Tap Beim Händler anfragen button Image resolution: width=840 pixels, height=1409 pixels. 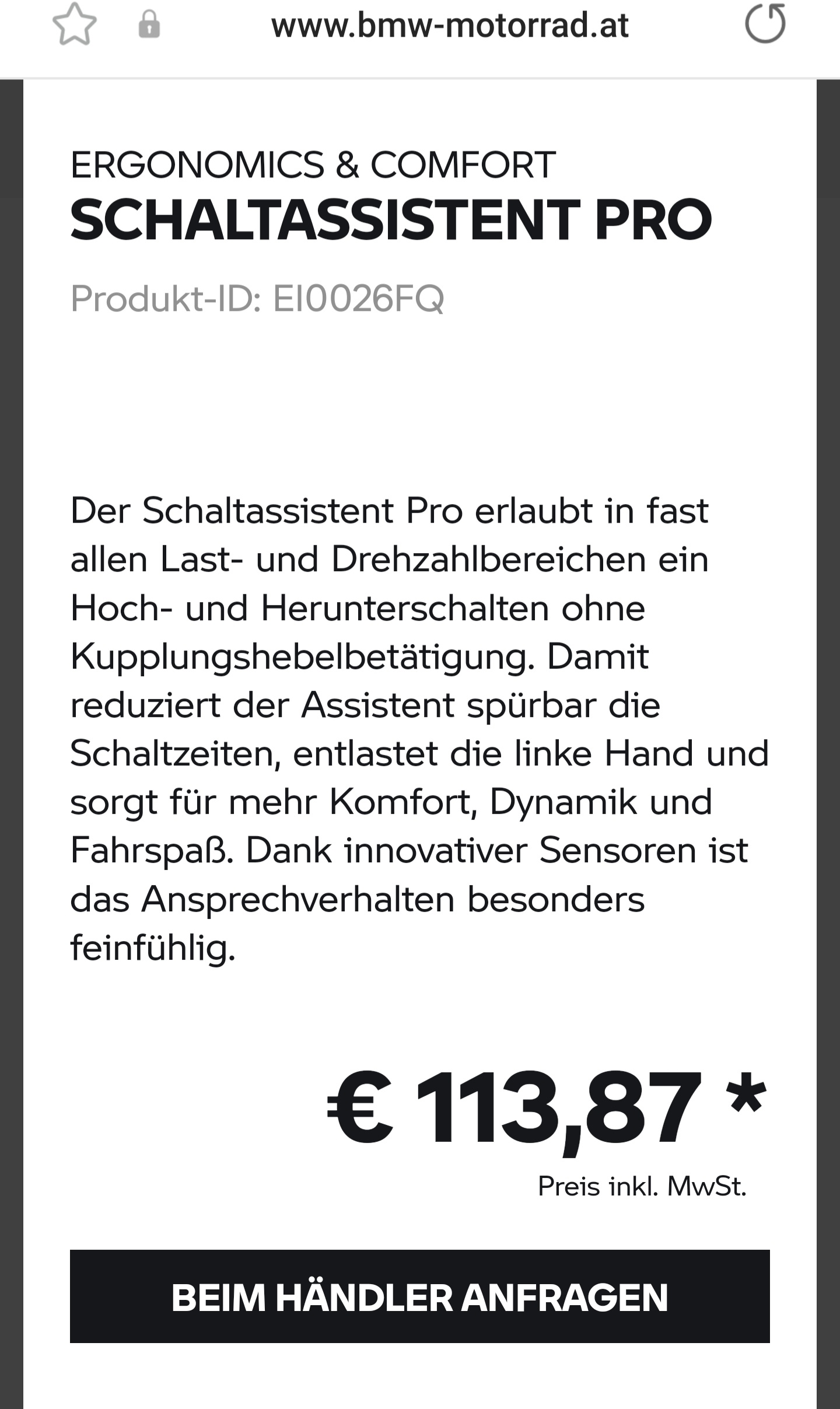click(x=420, y=1297)
